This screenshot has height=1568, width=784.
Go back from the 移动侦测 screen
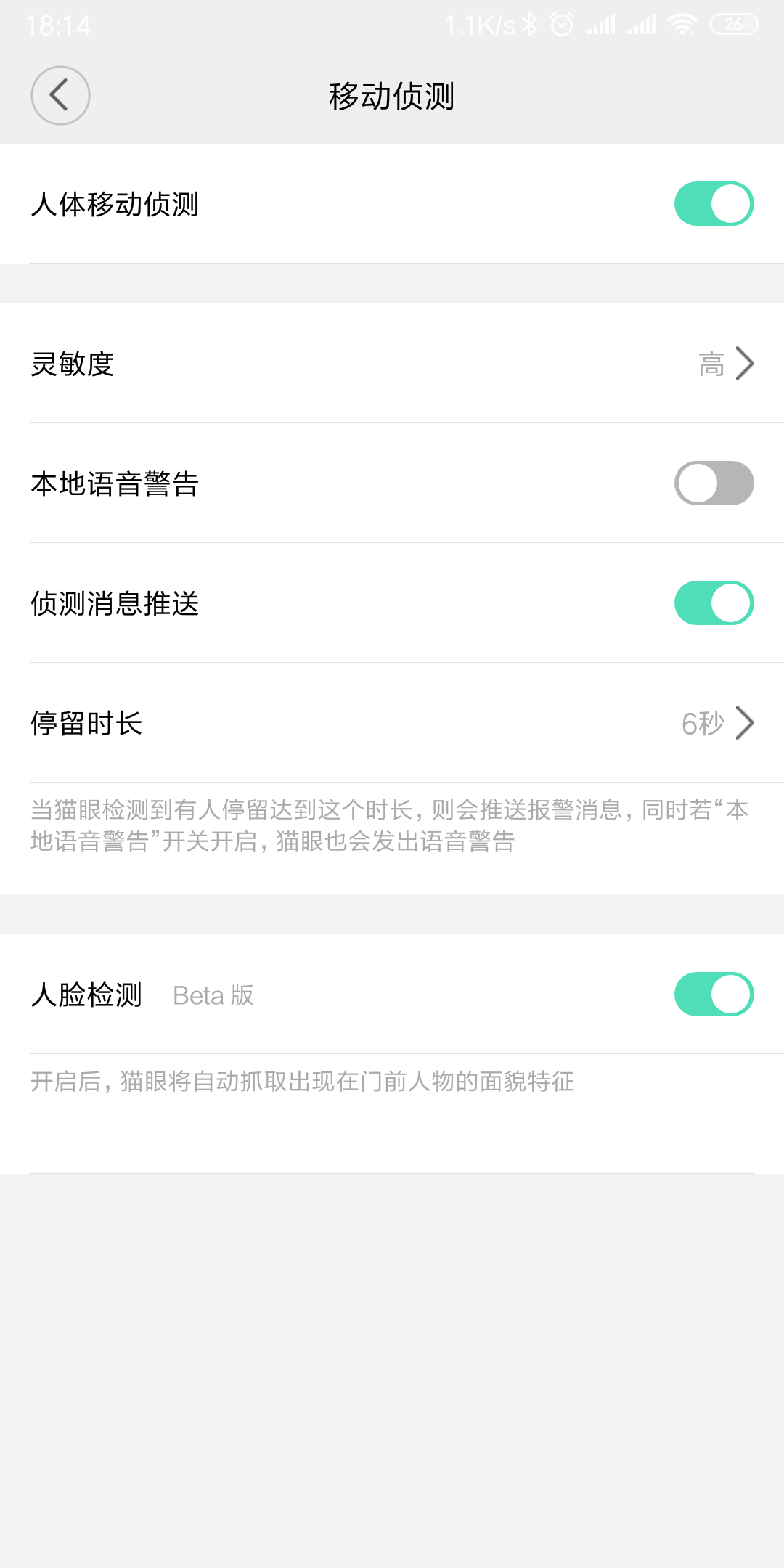pyautogui.click(x=60, y=95)
